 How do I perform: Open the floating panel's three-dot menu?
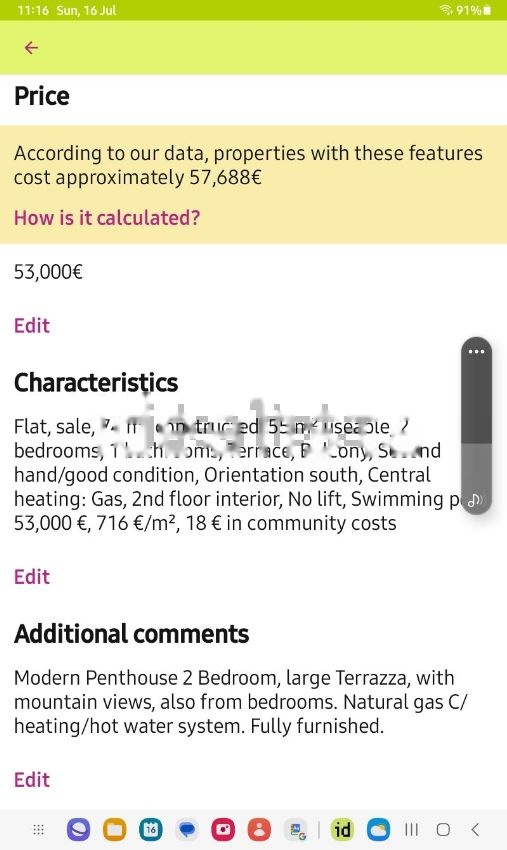point(476,352)
